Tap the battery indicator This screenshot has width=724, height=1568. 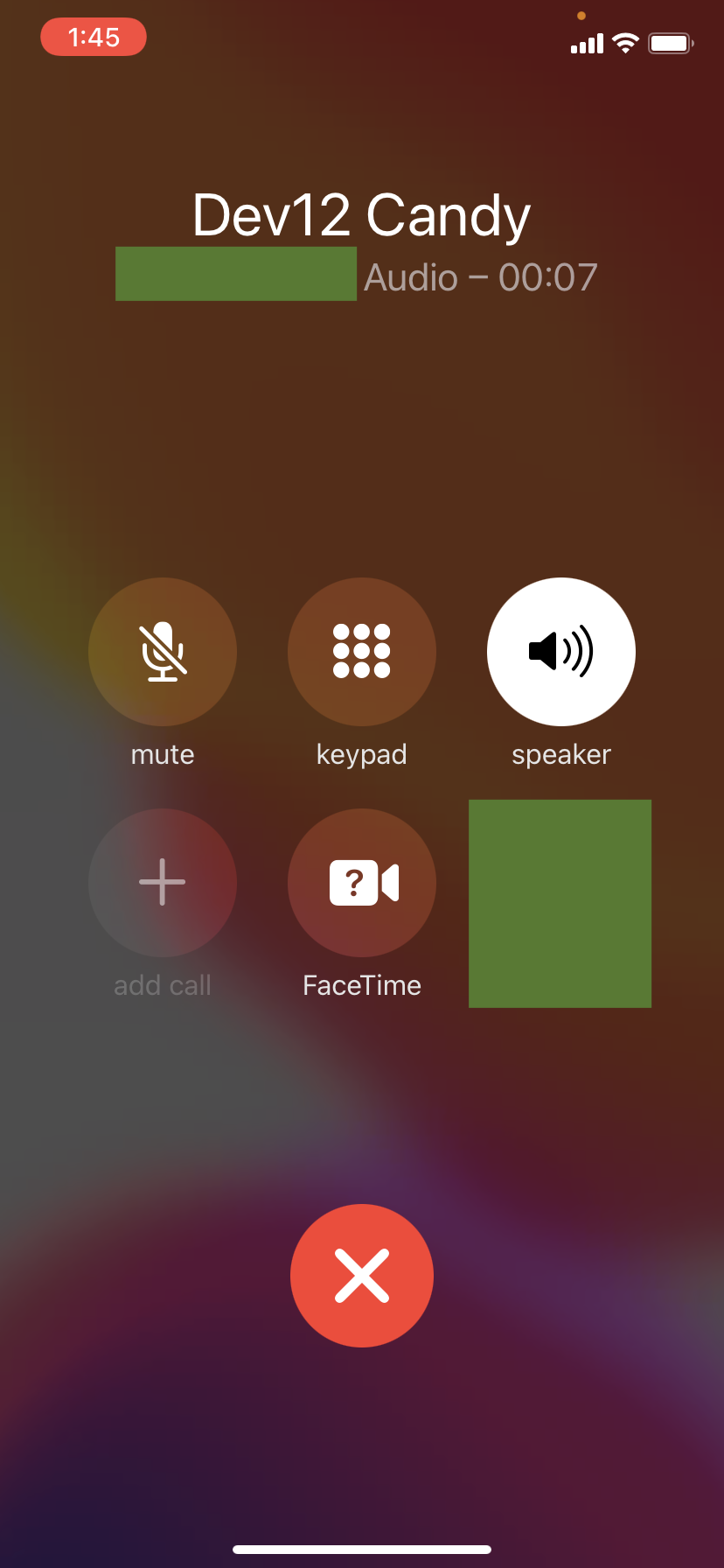[x=670, y=43]
